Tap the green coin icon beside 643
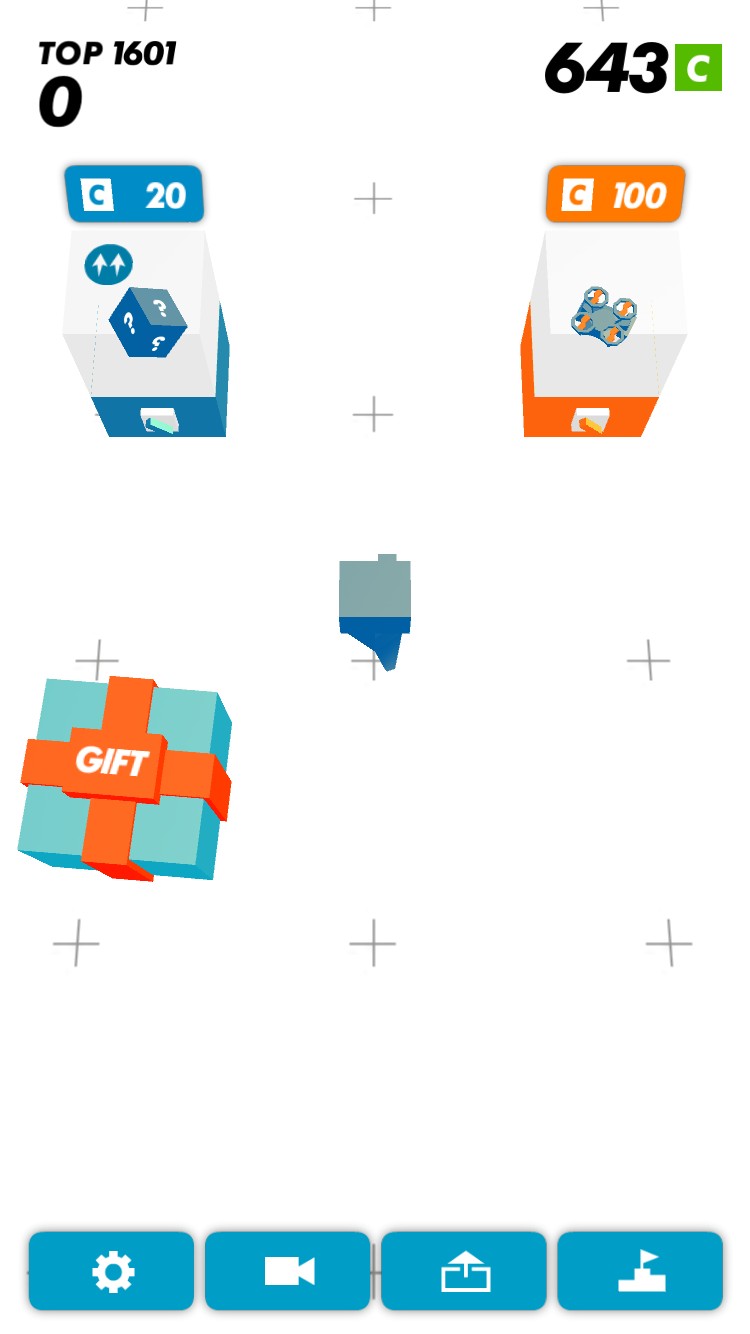The width and height of the screenshot is (750, 1334). pos(698,68)
